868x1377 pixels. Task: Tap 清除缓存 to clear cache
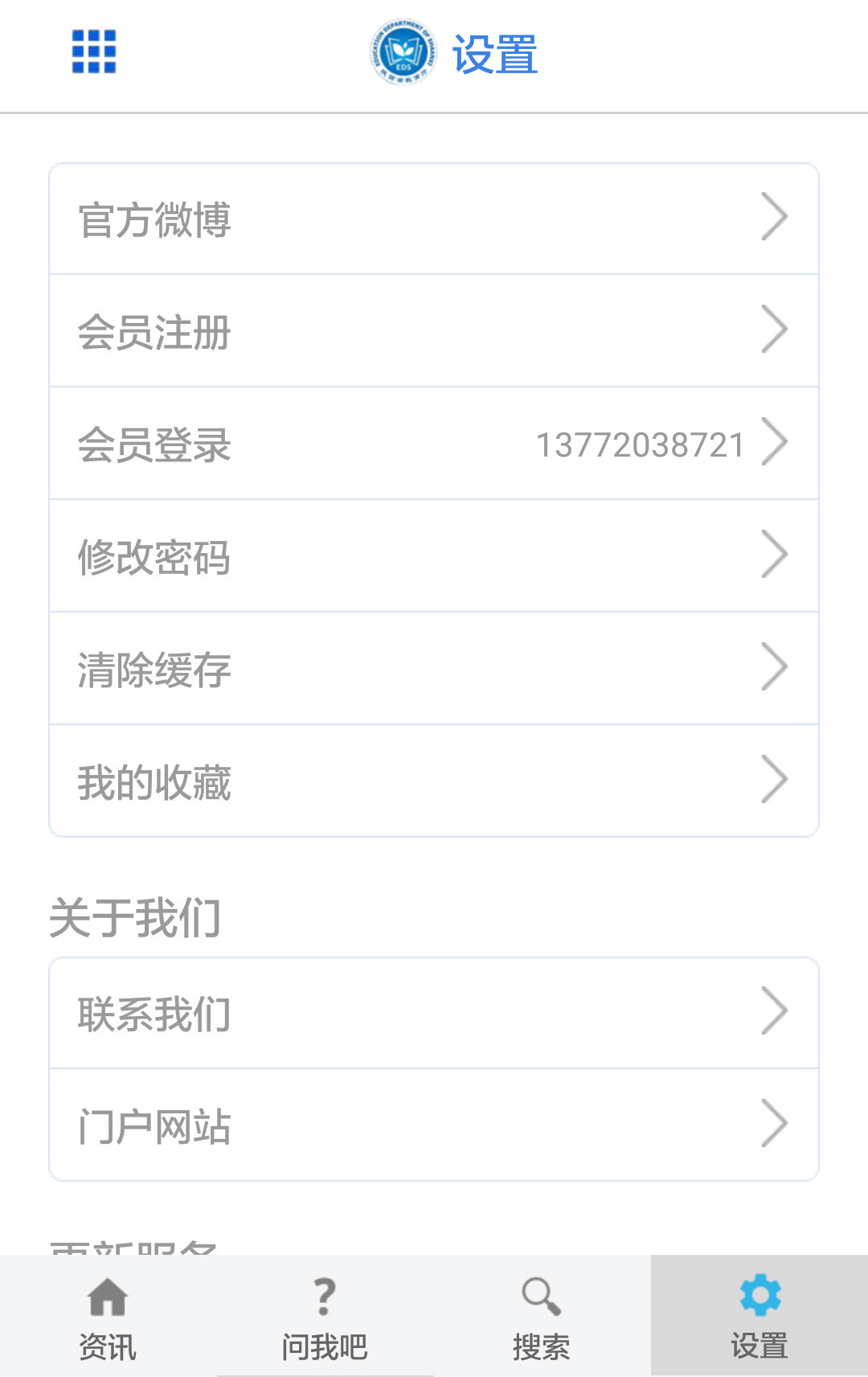(x=434, y=669)
